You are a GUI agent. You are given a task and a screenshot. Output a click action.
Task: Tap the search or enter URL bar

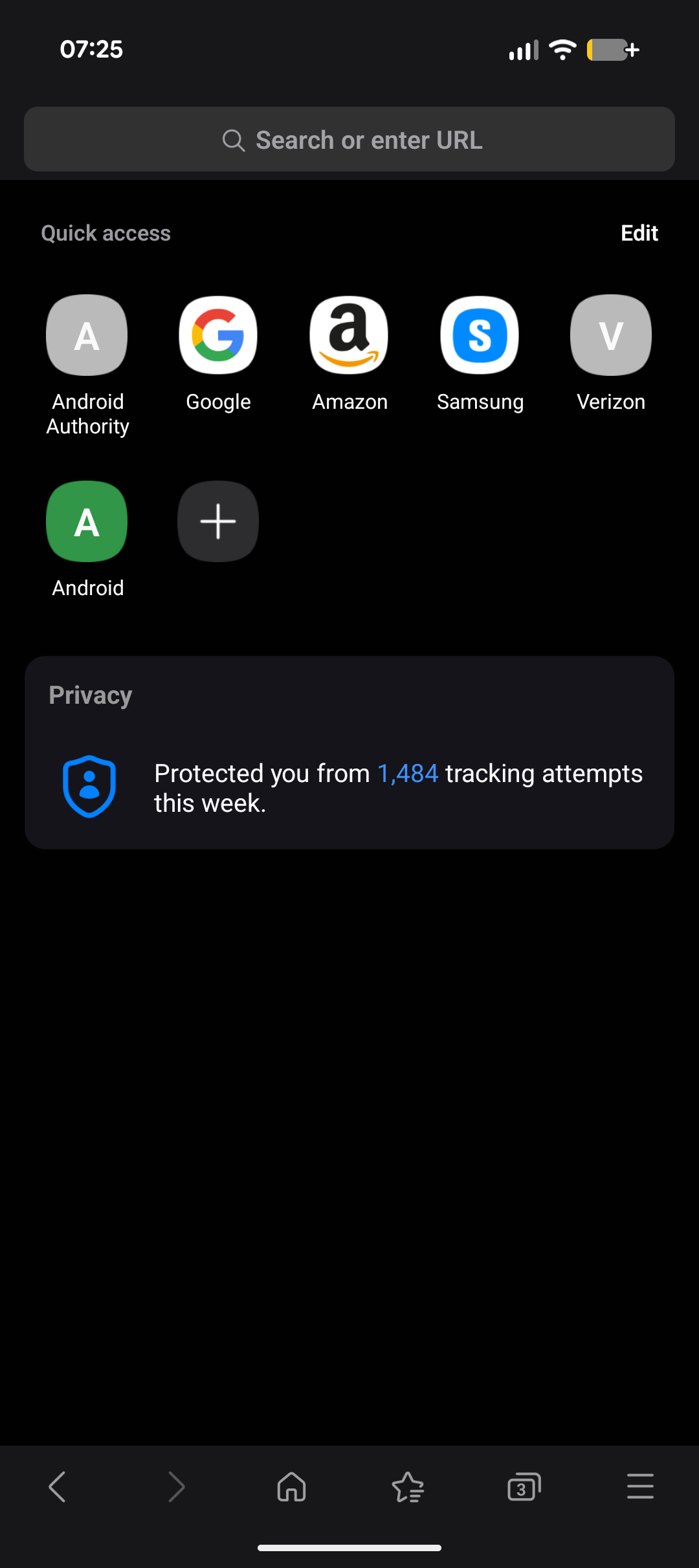[x=349, y=139]
